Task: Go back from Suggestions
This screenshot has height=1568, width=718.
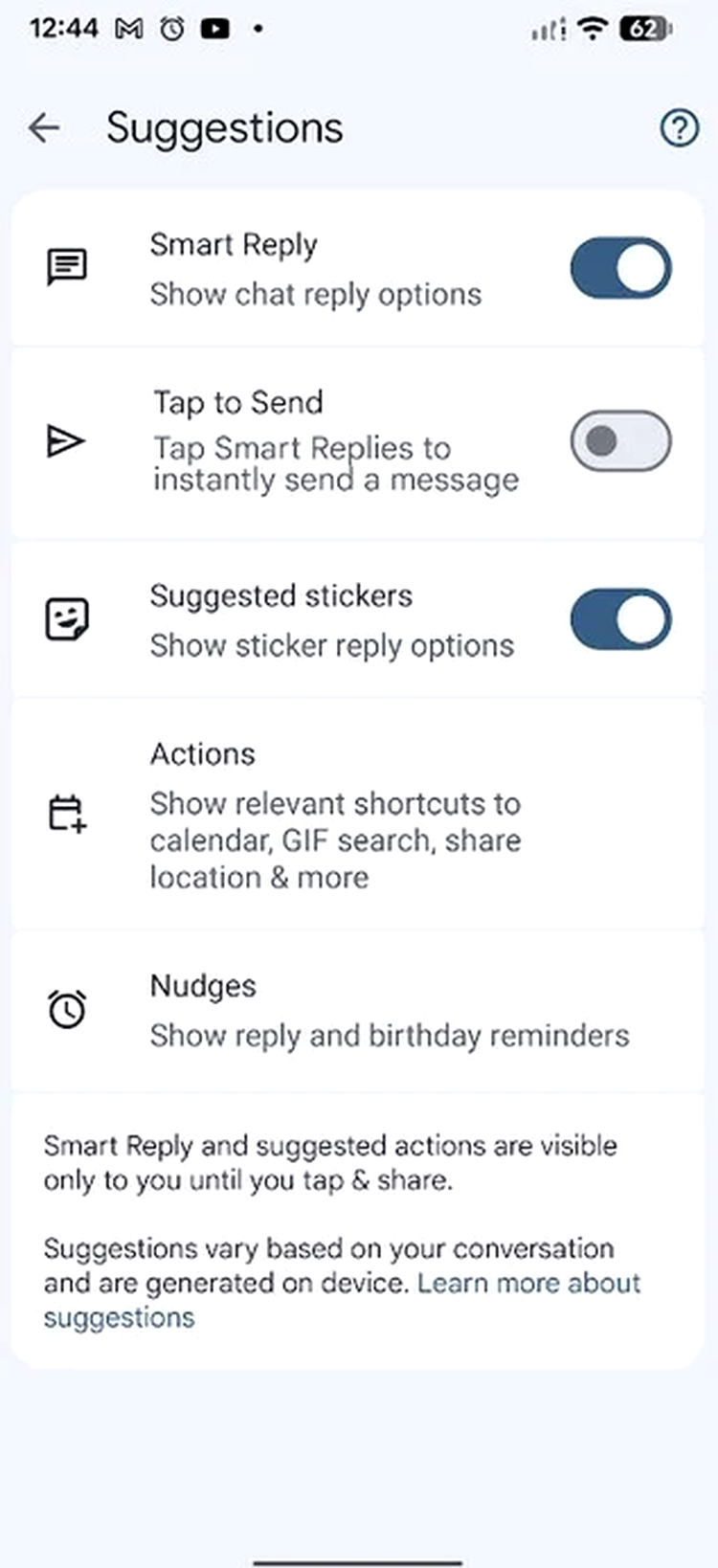Action: pyautogui.click(x=44, y=127)
